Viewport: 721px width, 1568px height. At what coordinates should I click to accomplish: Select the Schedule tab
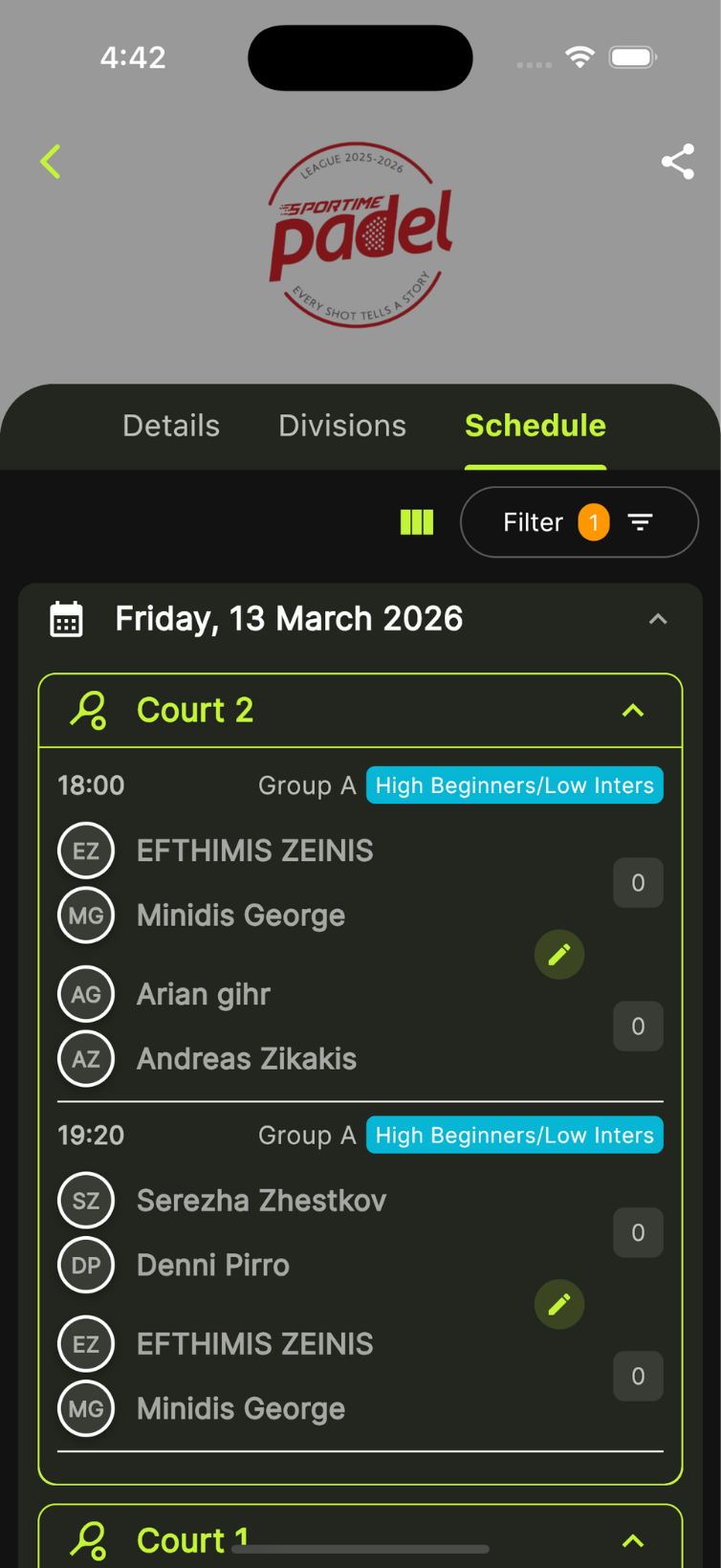pos(535,426)
